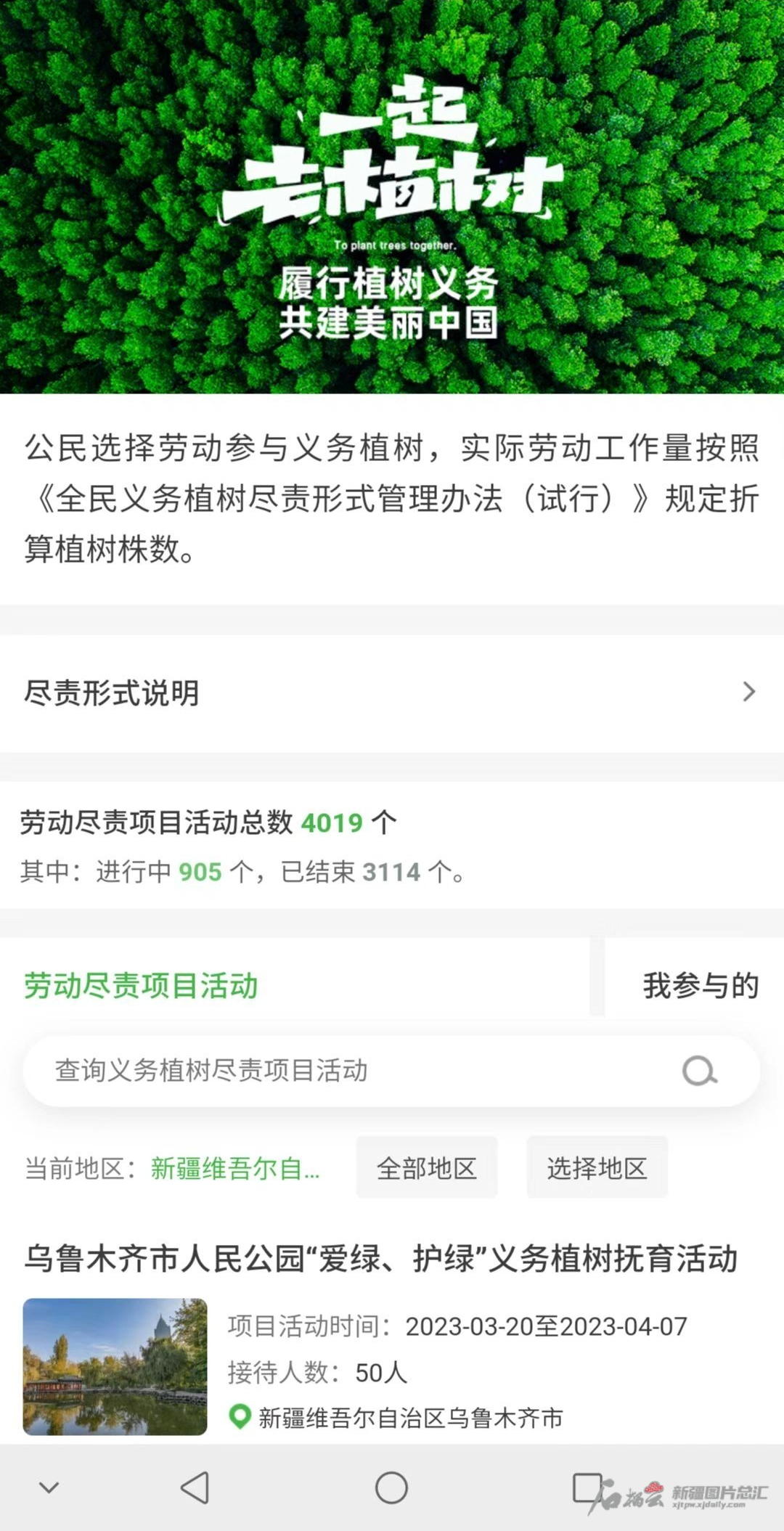Image resolution: width=784 pixels, height=1531 pixels.
Task: Open 尽责形式说明 details row
Action: click(391, 693)
